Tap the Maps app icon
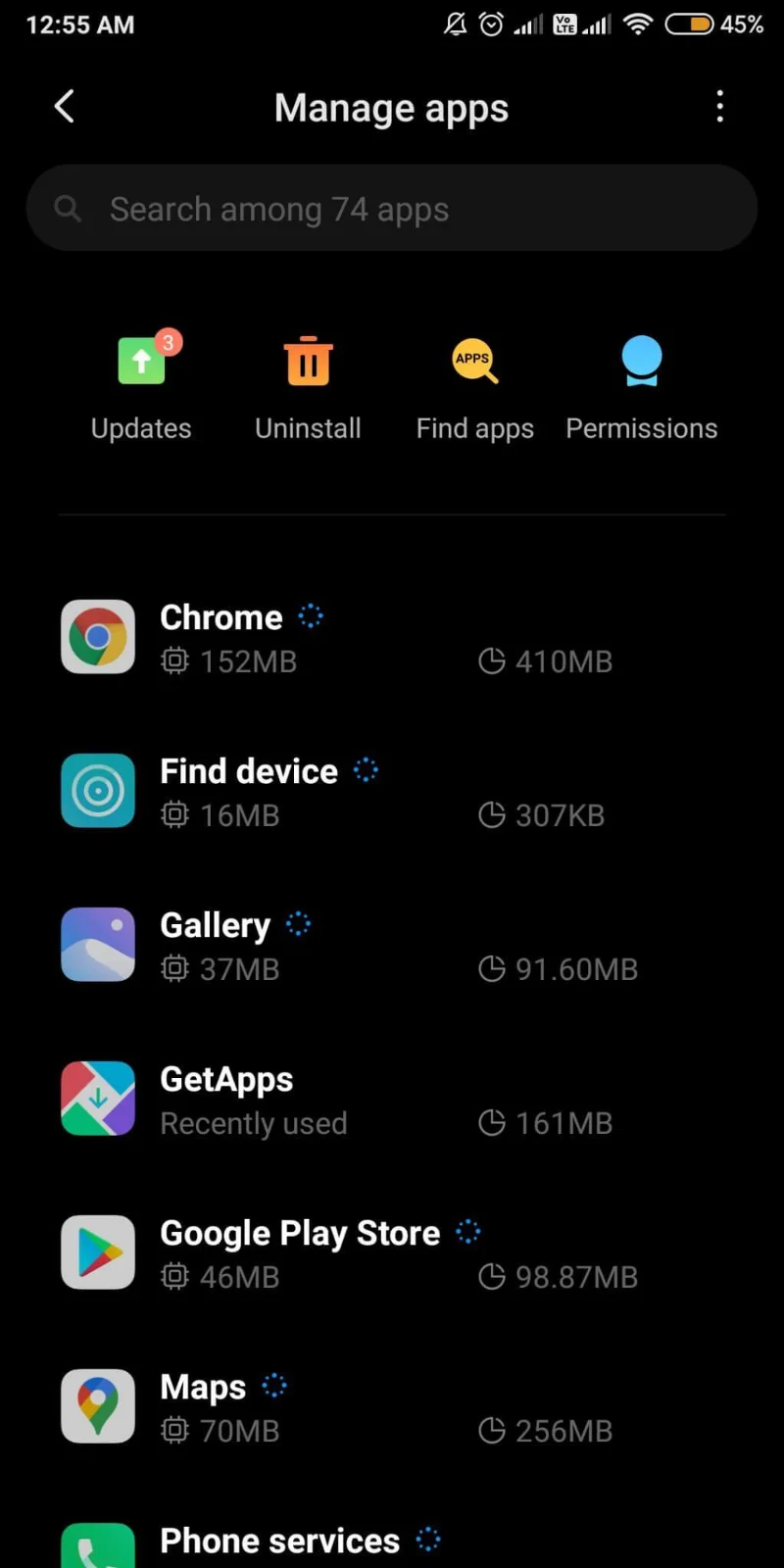Image resolution: width=784 pixels, height=1568 pixels. 97,1405
